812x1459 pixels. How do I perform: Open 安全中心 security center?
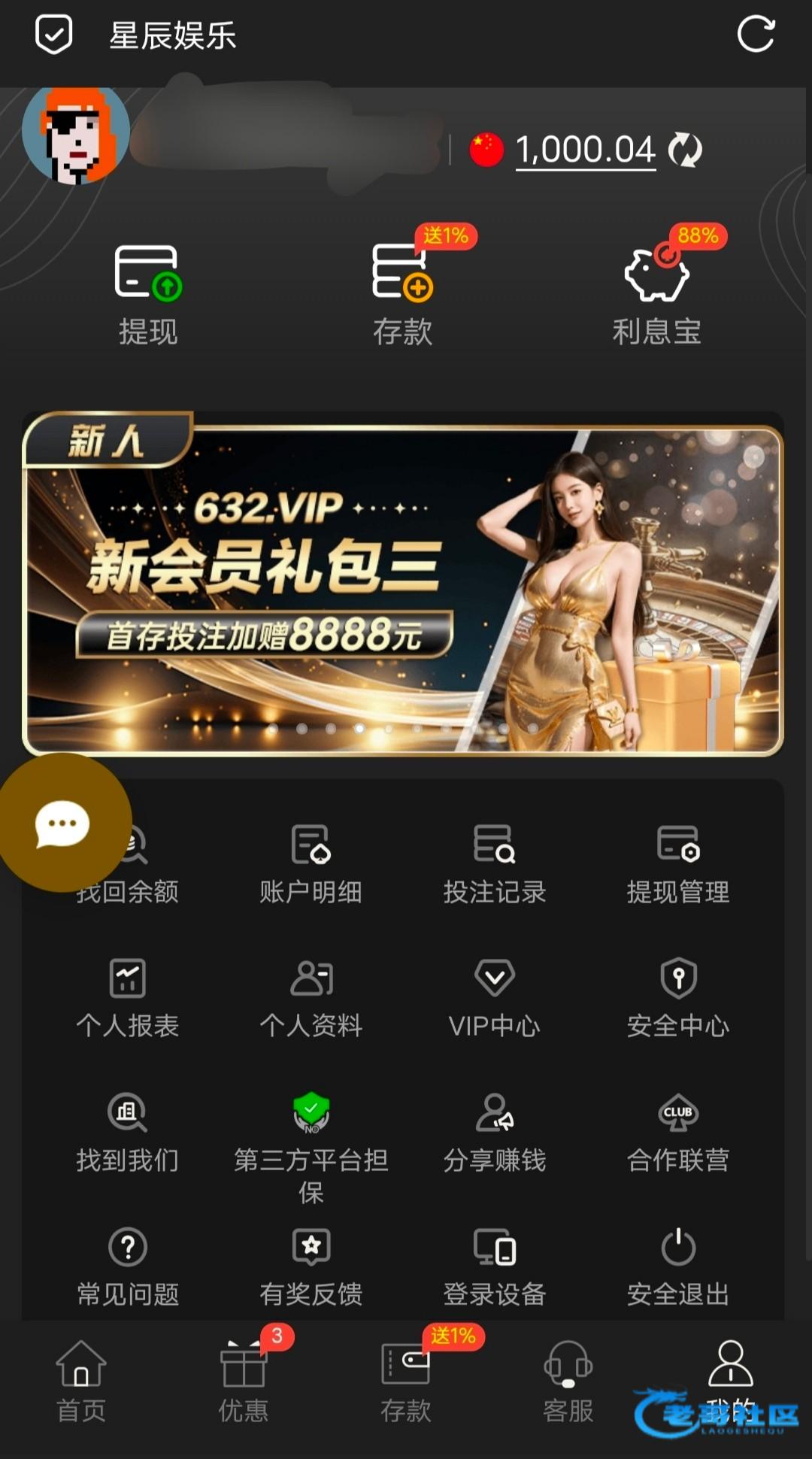click(x=678, y=997)
